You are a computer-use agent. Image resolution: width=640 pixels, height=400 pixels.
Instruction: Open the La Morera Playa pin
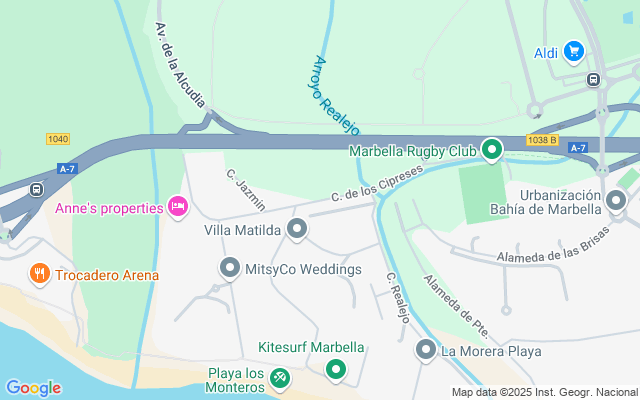(x=426, y=350)
